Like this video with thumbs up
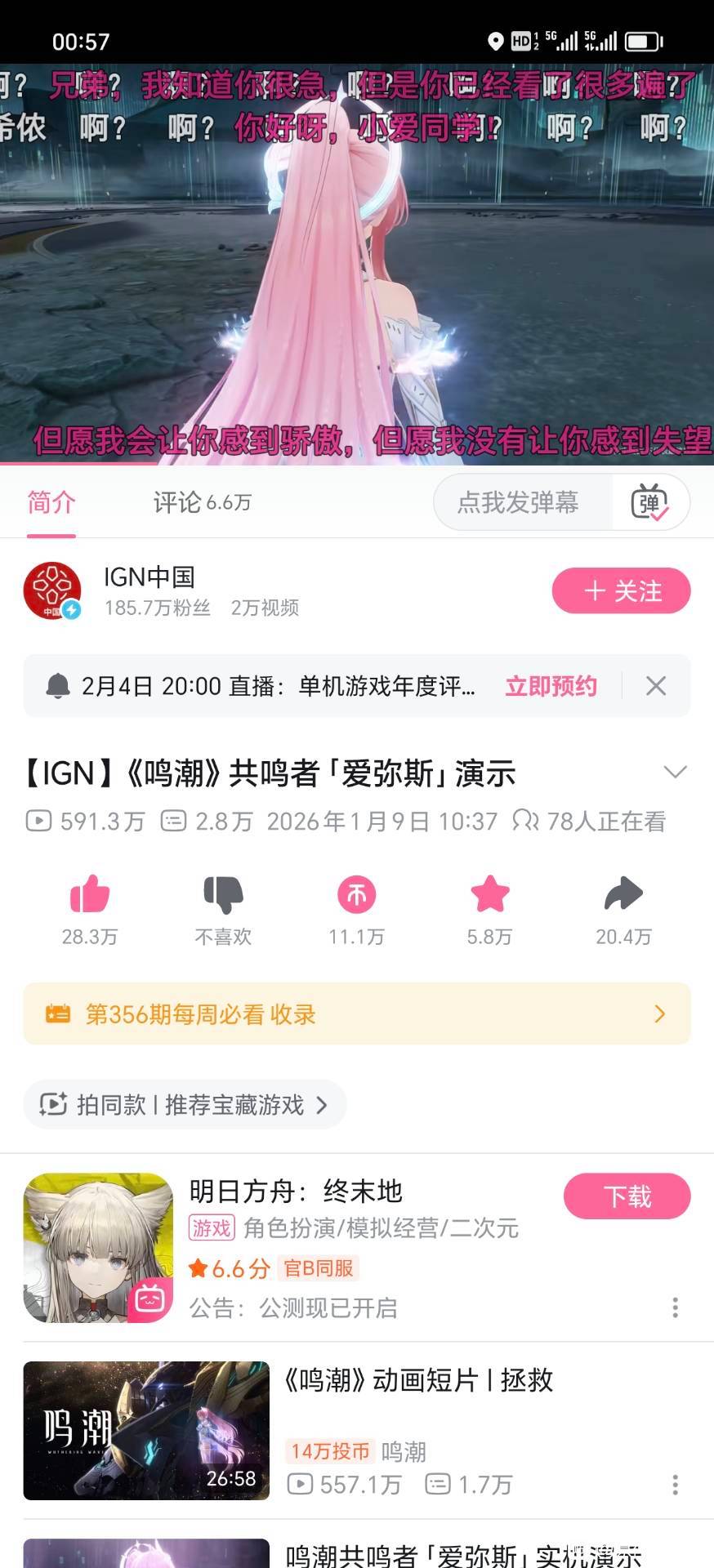714x1568 pixels. [90, 895]
